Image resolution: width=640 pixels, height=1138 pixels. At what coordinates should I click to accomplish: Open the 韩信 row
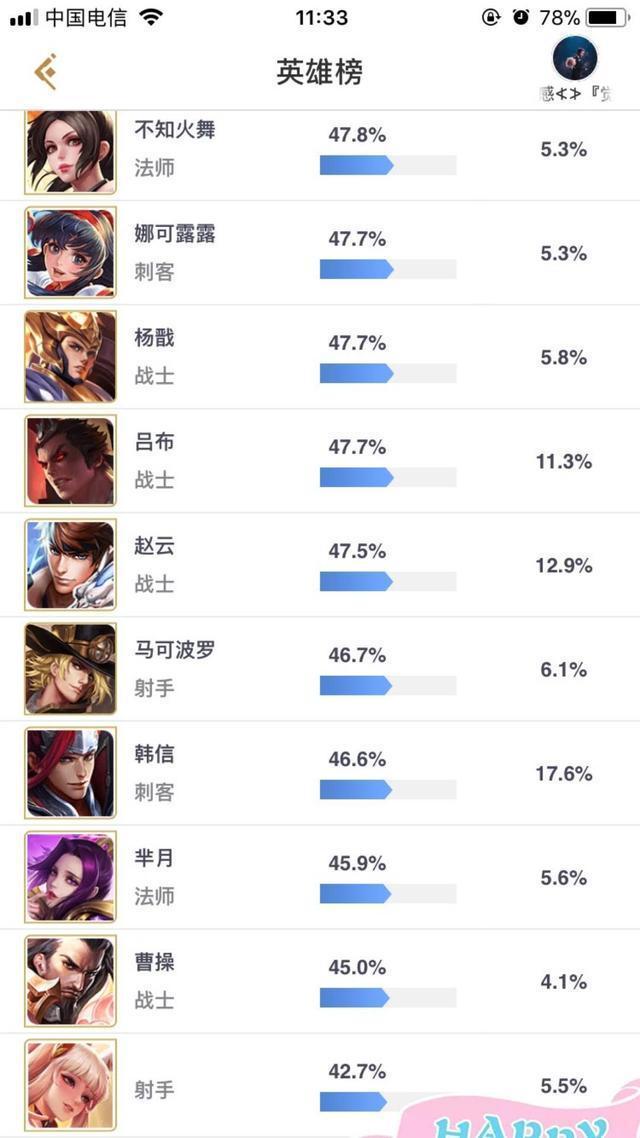pos(156,773)
